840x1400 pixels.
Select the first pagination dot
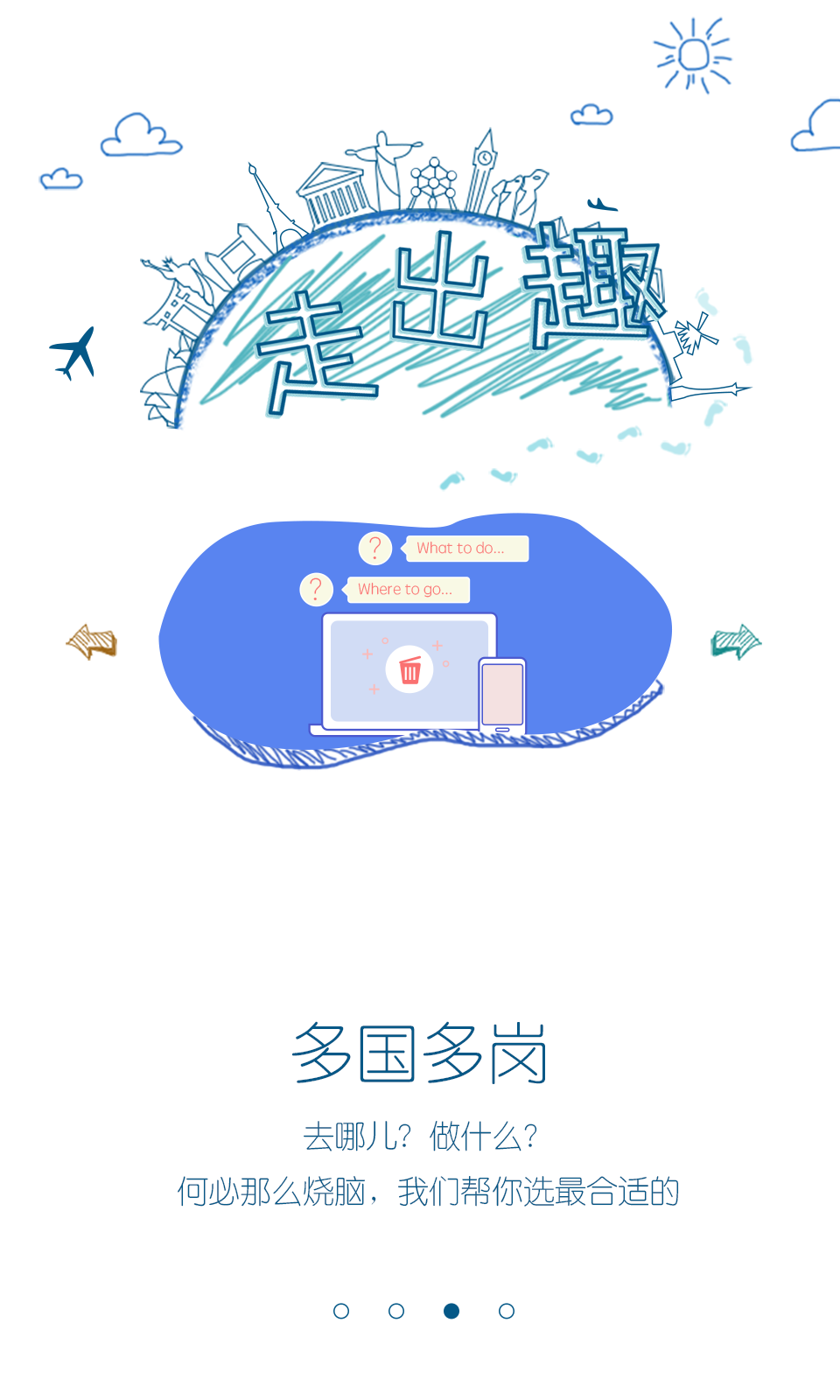(x=340, y=1310)
